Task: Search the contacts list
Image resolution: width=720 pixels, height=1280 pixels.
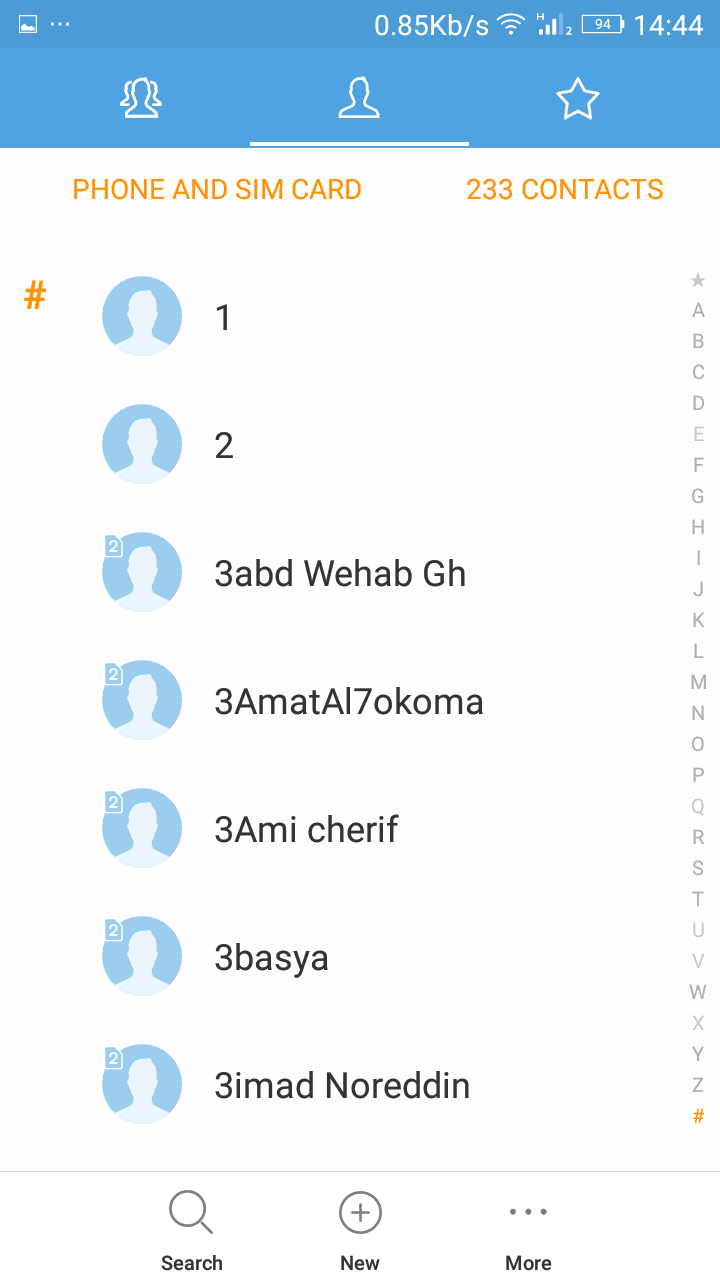Action: [191, 1230]
